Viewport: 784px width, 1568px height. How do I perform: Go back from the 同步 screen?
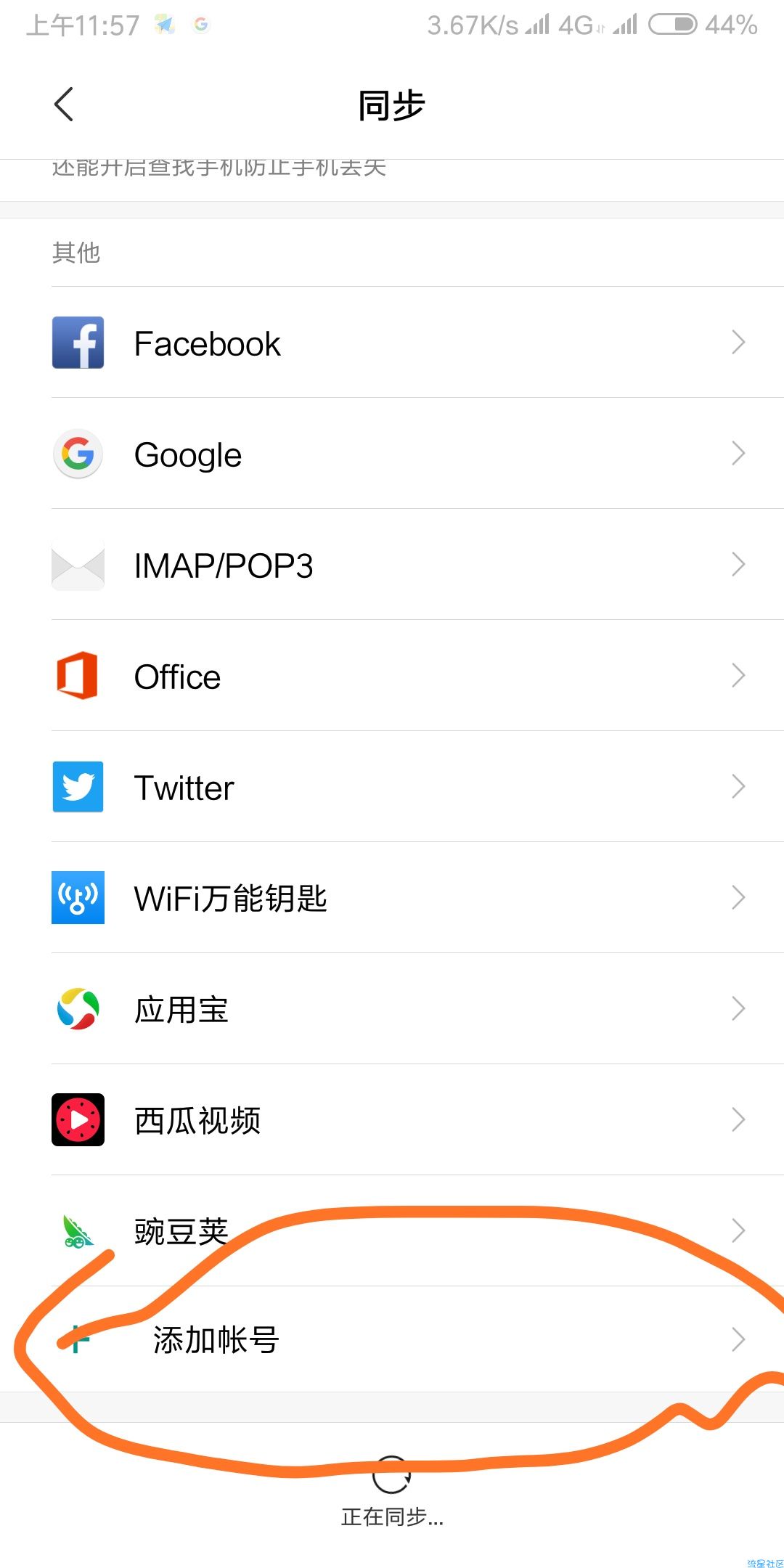pyautogui.click(x=64, y=105)
